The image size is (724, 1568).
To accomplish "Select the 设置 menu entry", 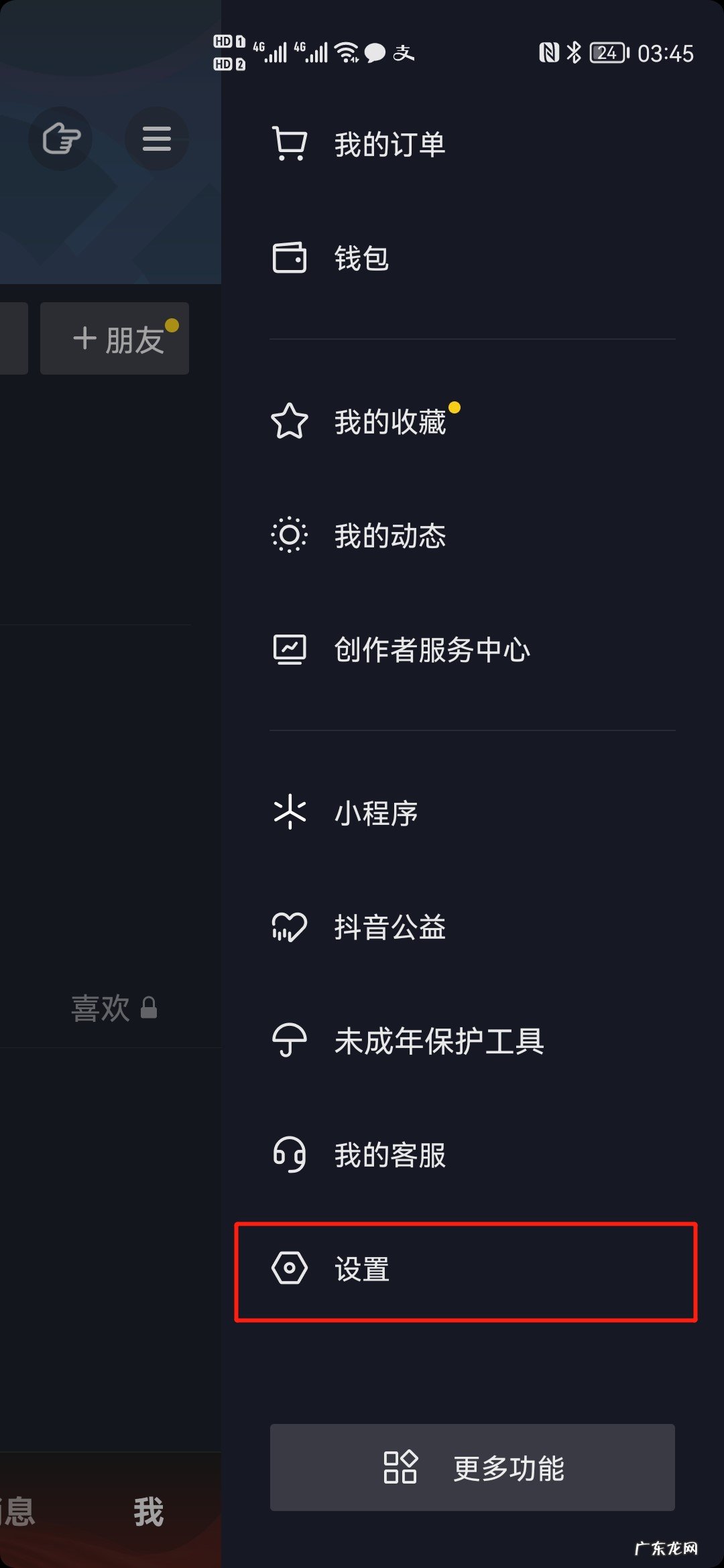I will pos(362,1269).
